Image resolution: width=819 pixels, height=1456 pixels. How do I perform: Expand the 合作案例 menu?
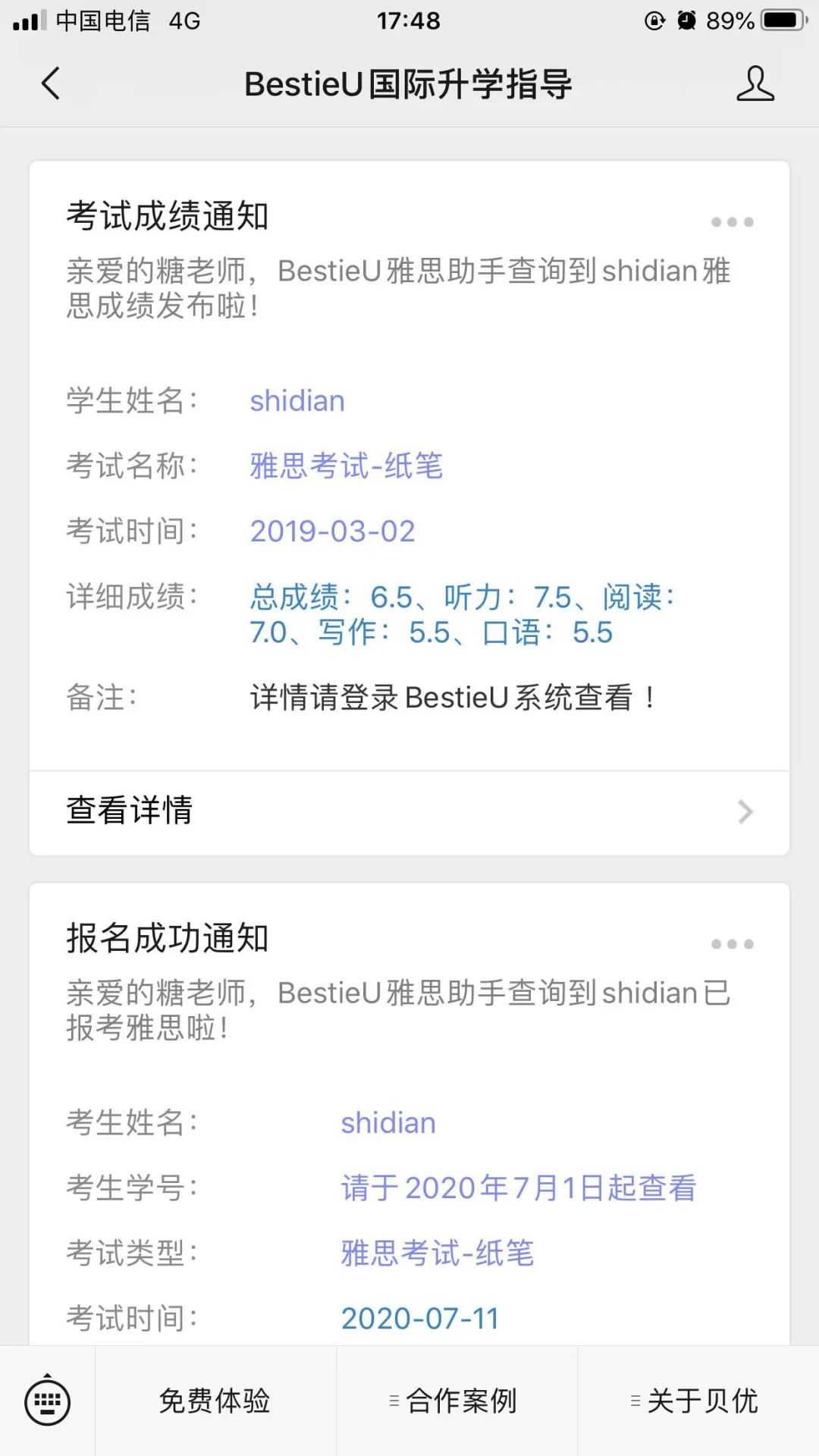[x=457, y=1401]
